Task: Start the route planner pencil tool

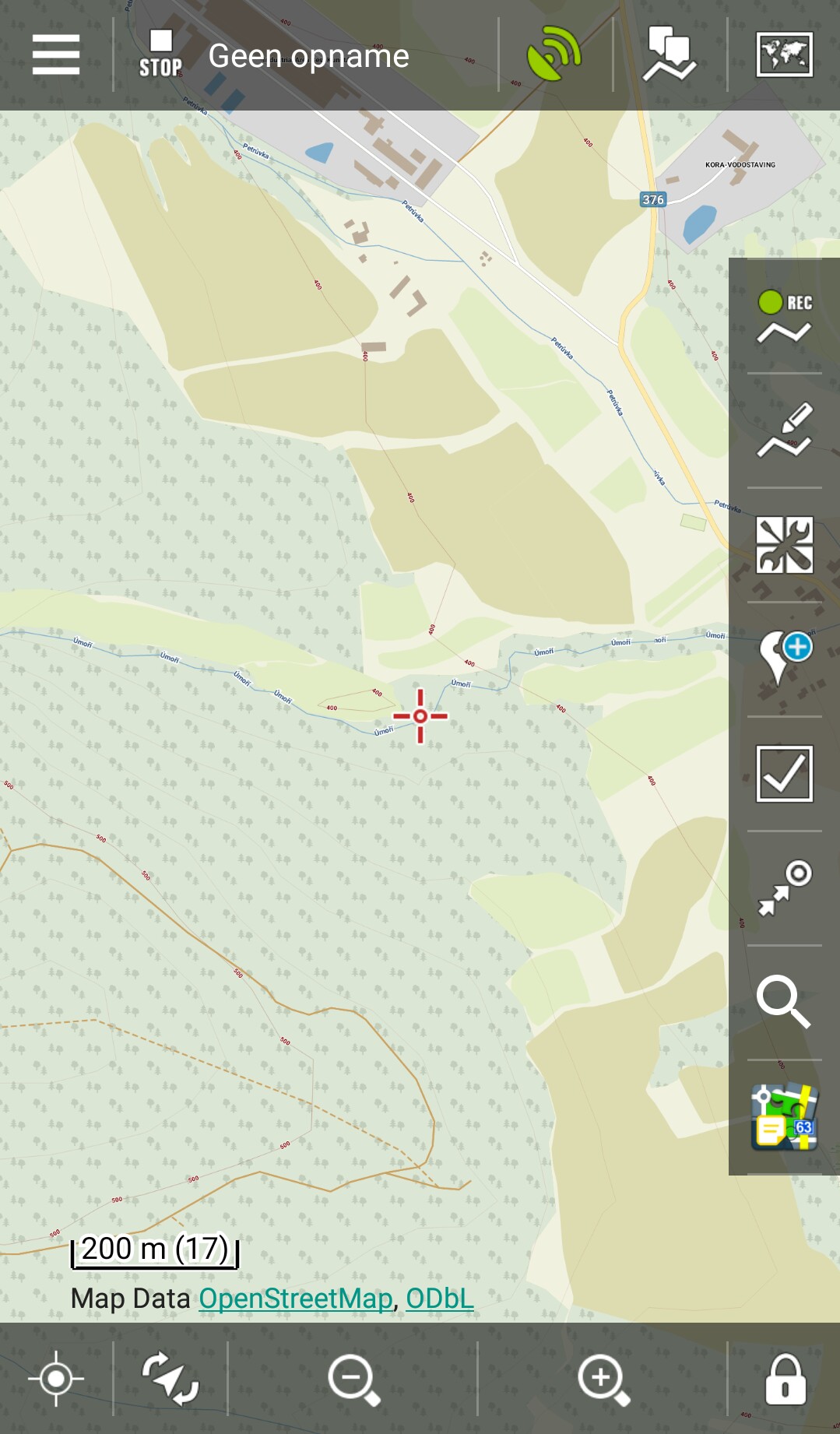Action: pyautogui.click(x=784, y=431)
